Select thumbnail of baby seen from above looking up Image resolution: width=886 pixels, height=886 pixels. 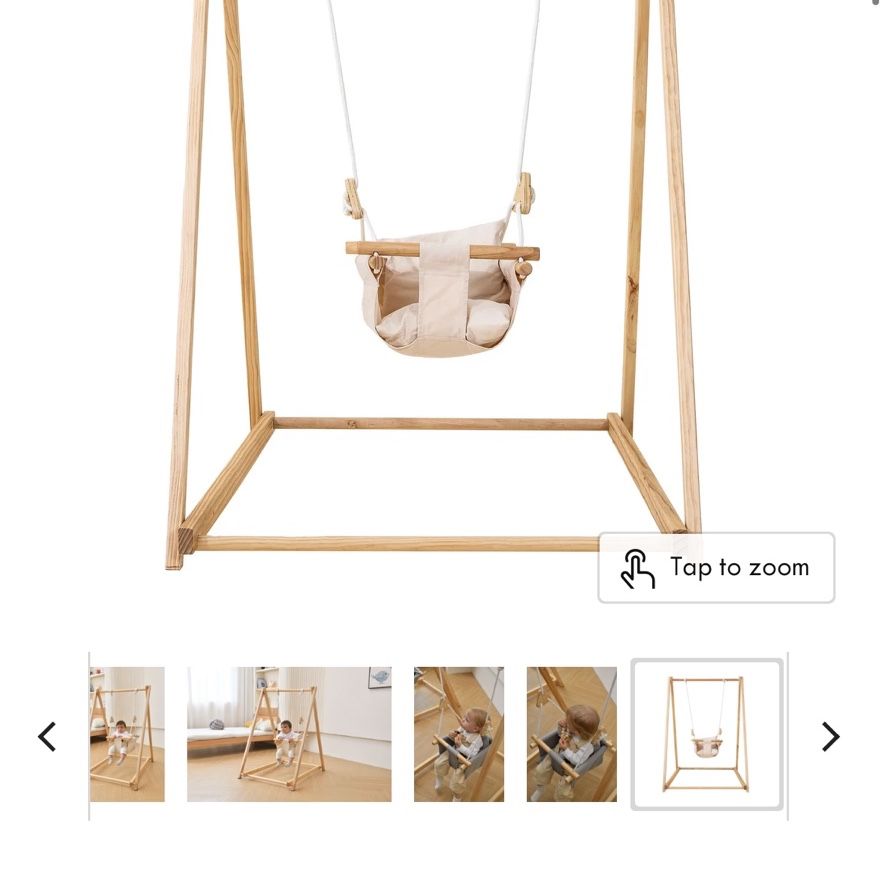459,734
